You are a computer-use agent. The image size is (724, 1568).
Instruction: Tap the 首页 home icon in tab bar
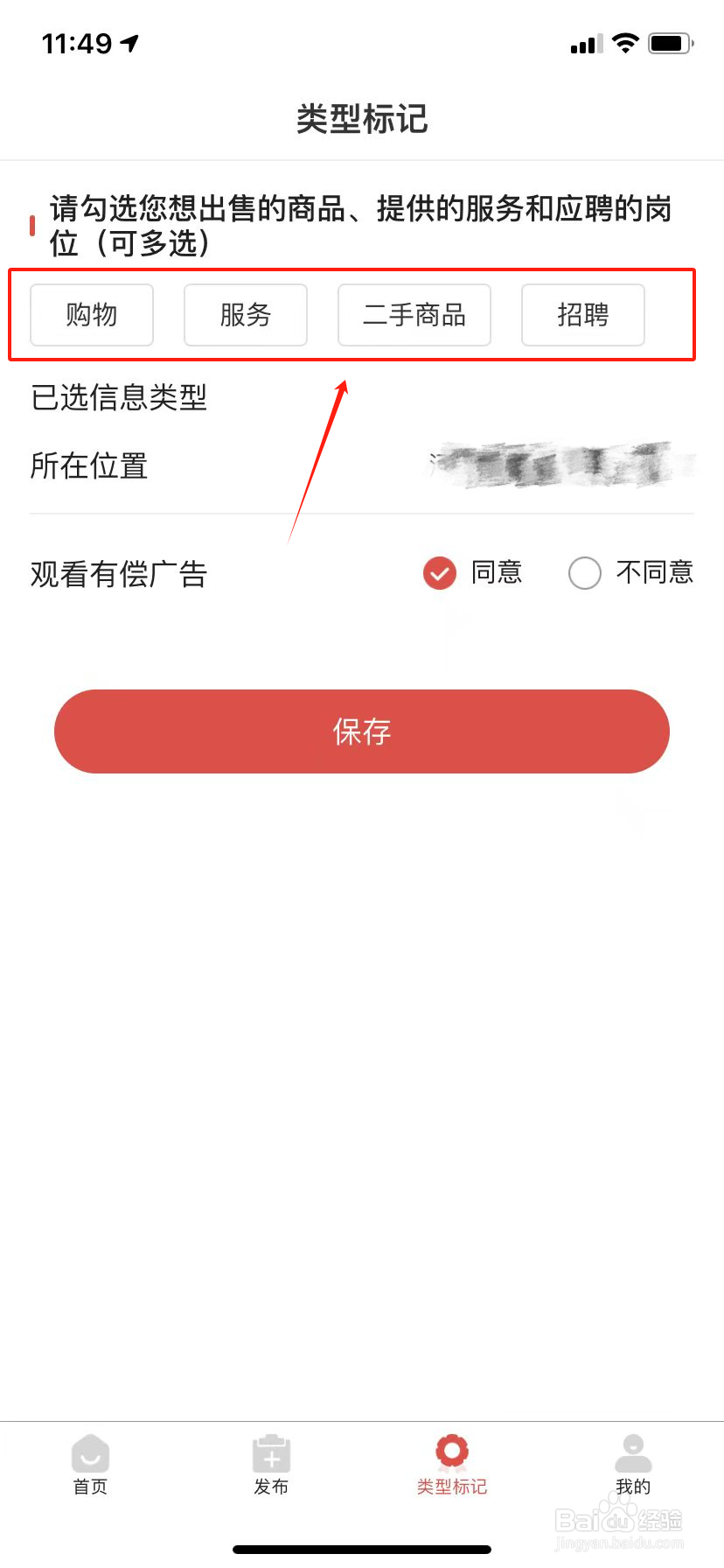click(x=89, y=1454)
